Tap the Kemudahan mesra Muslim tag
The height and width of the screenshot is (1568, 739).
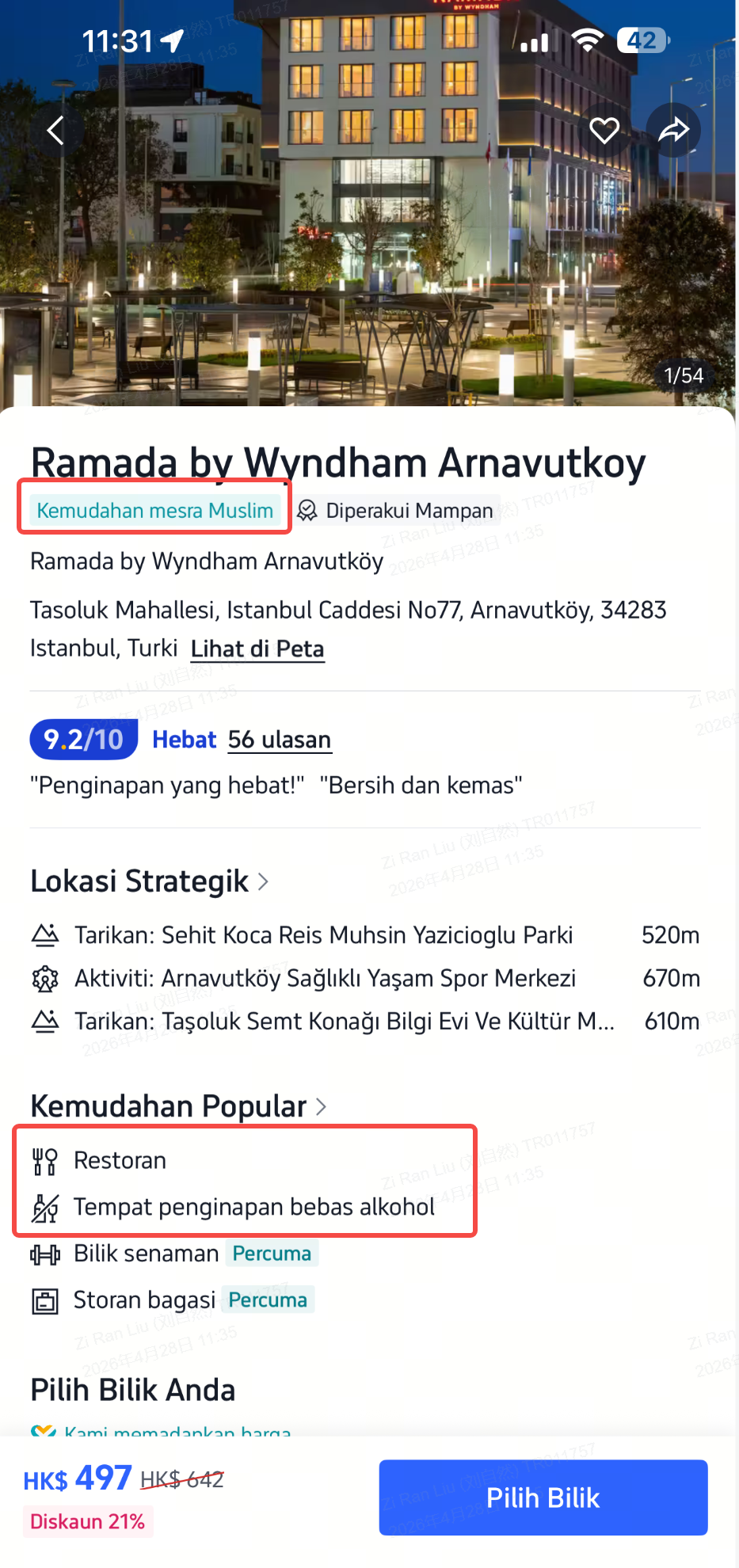click(155, 510)
